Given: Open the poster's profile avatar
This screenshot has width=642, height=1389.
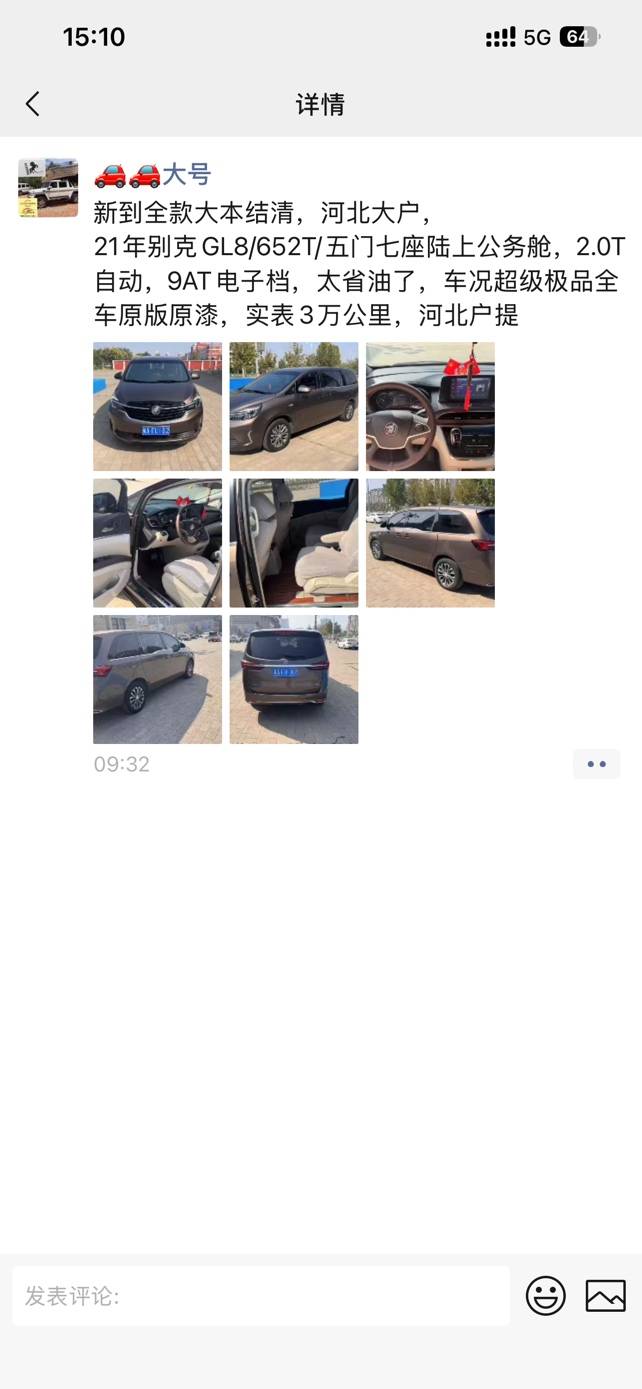Looking at the screenshot, I should [x=48, y=188].
